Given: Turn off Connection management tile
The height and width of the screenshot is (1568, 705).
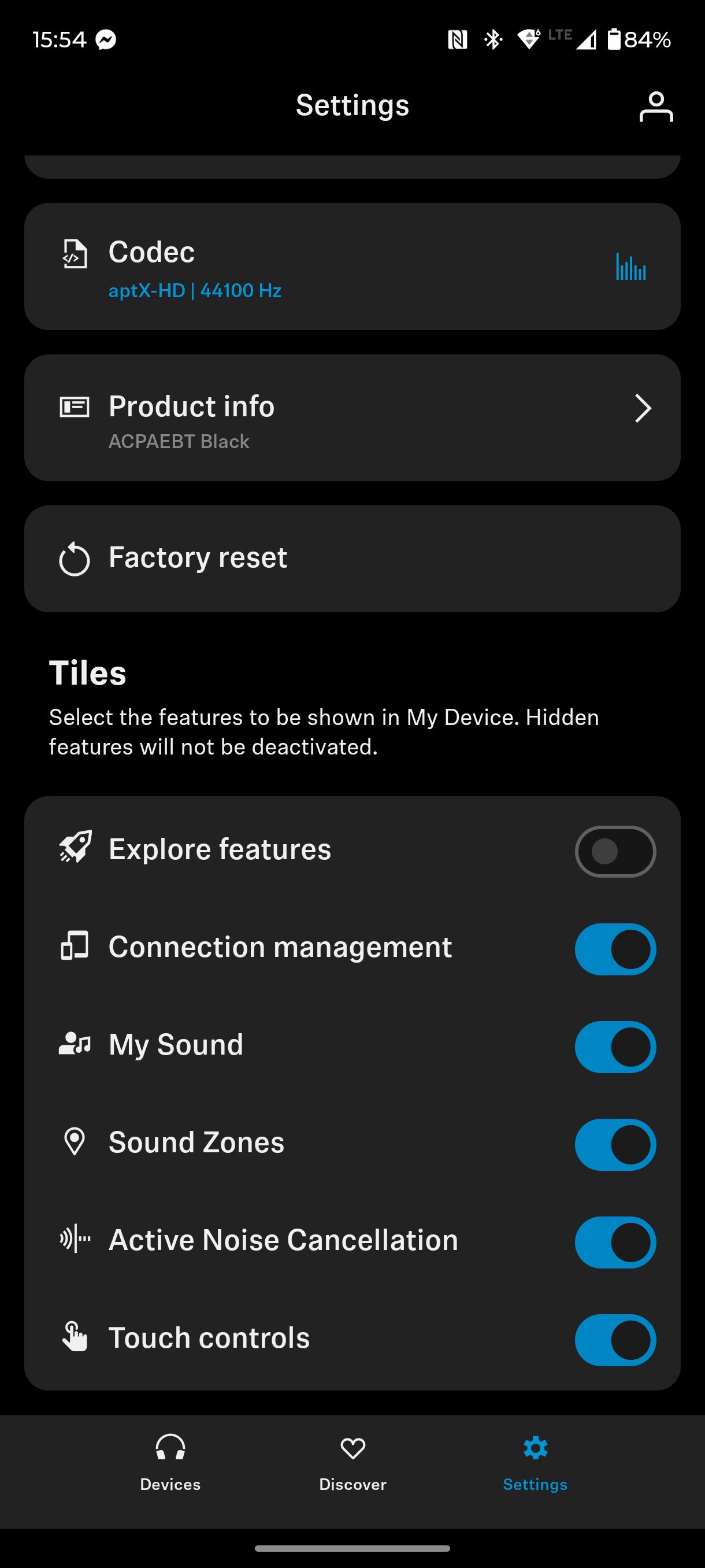Looking at the screenshot, I should point(615,949).
